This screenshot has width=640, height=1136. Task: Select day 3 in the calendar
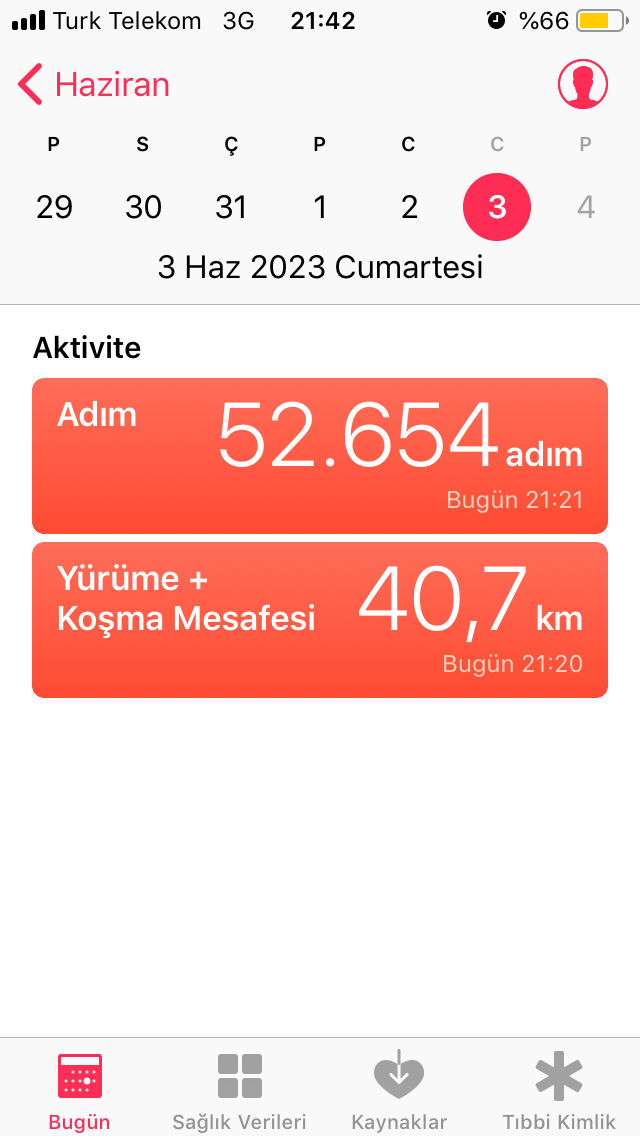click(497, 207)
